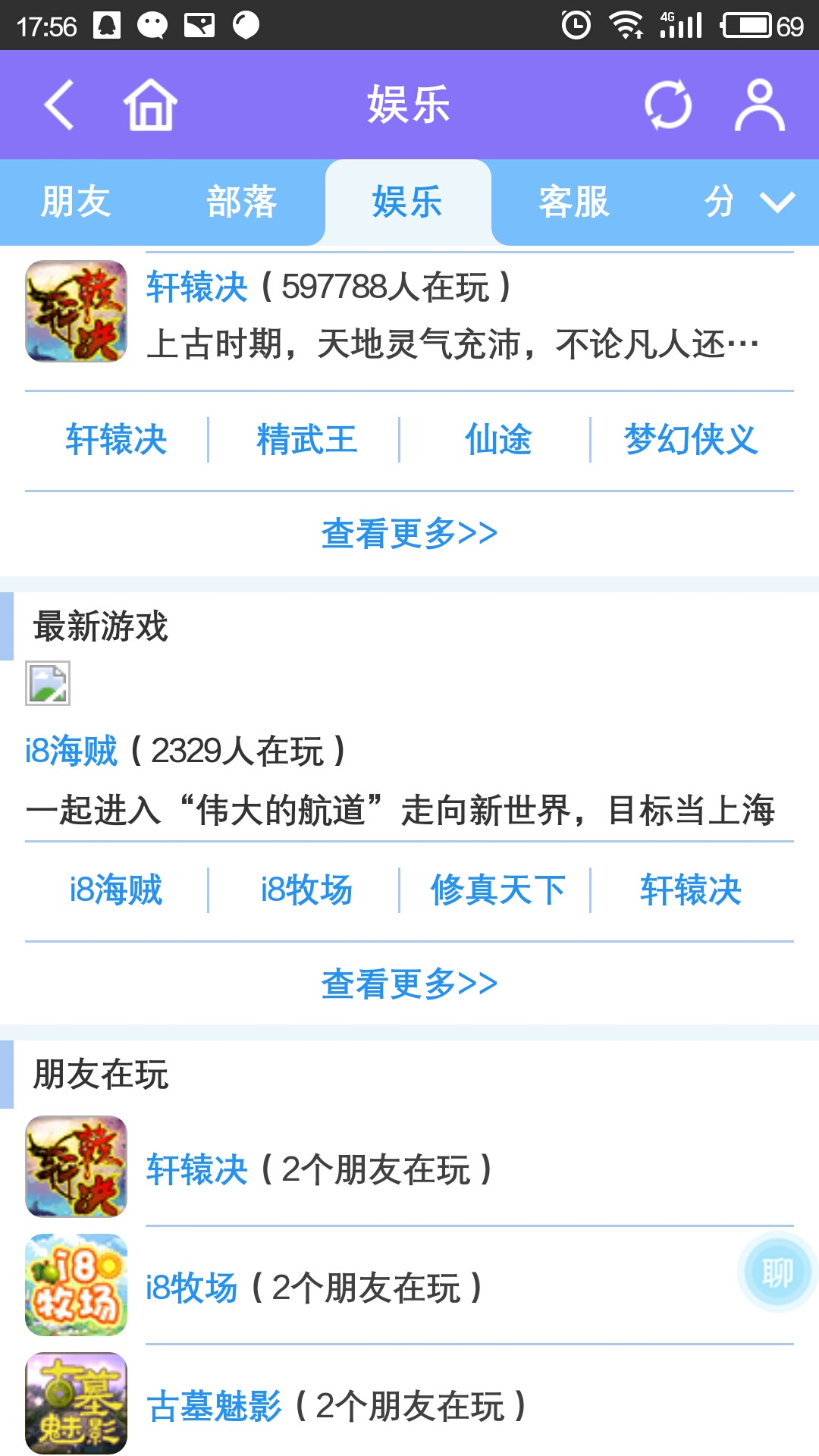819x1456 pixels.
Task: Switch to the 客服 tab
Action: click(x=573, y=202)
